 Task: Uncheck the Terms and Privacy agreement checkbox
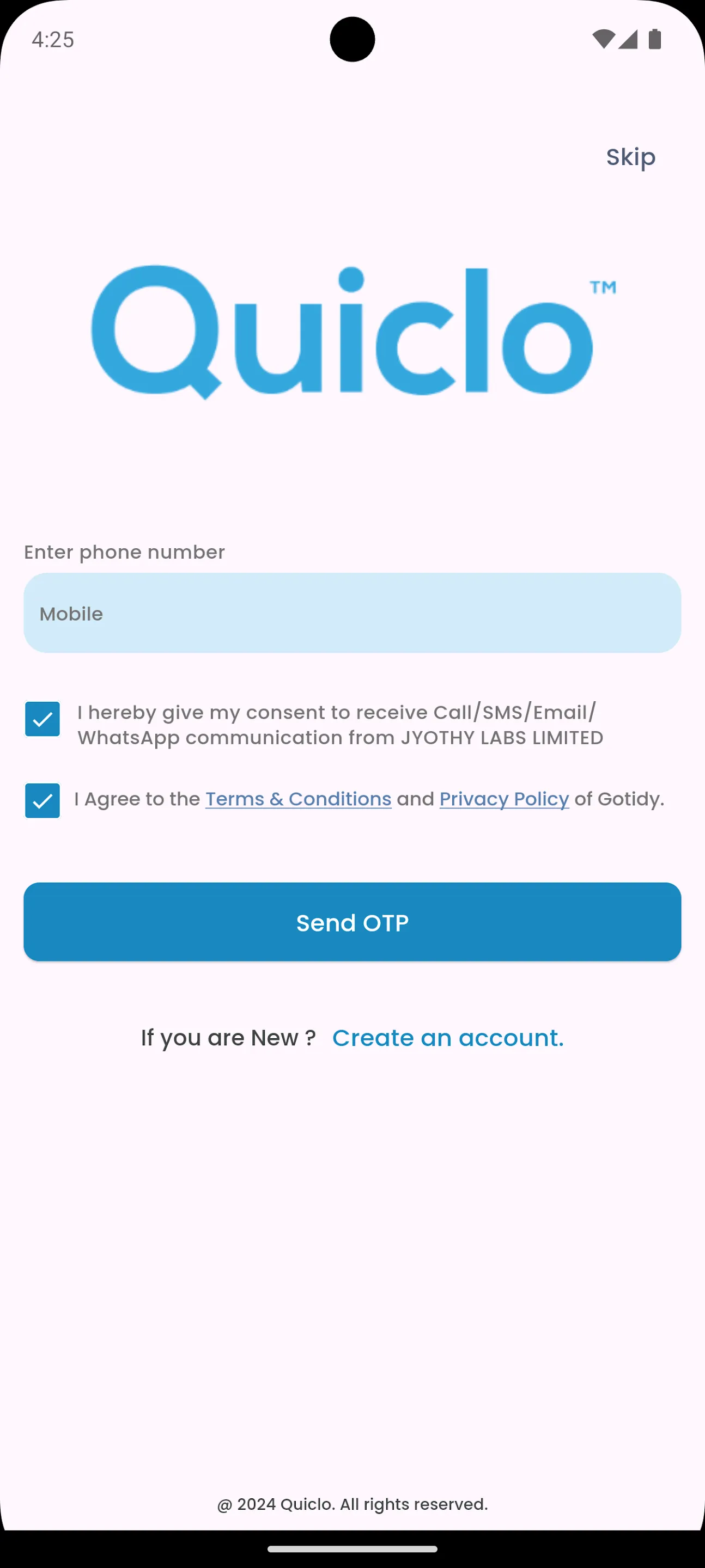point(42,800)
